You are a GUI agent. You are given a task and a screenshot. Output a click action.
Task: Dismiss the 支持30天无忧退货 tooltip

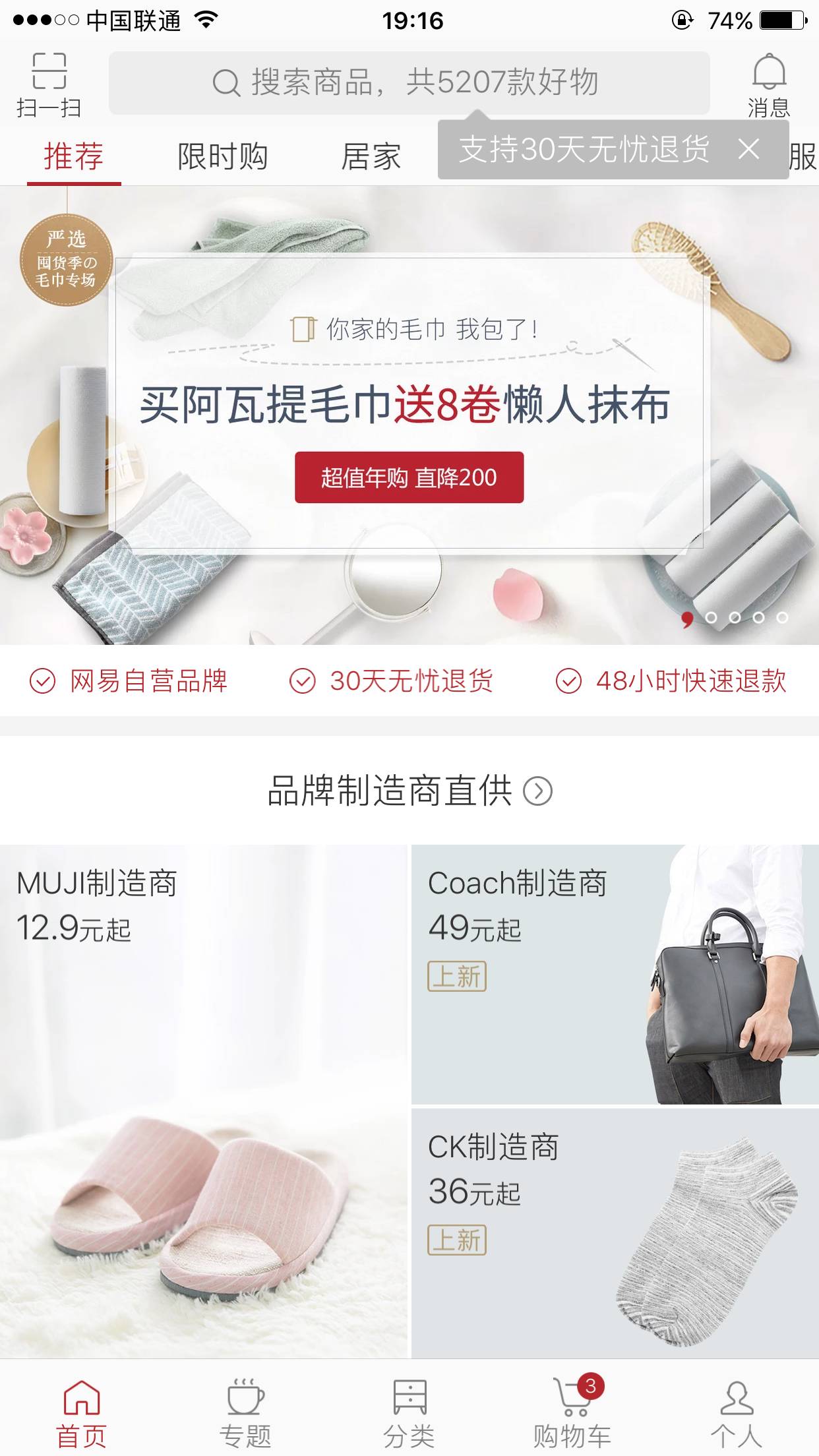point(749,149)
